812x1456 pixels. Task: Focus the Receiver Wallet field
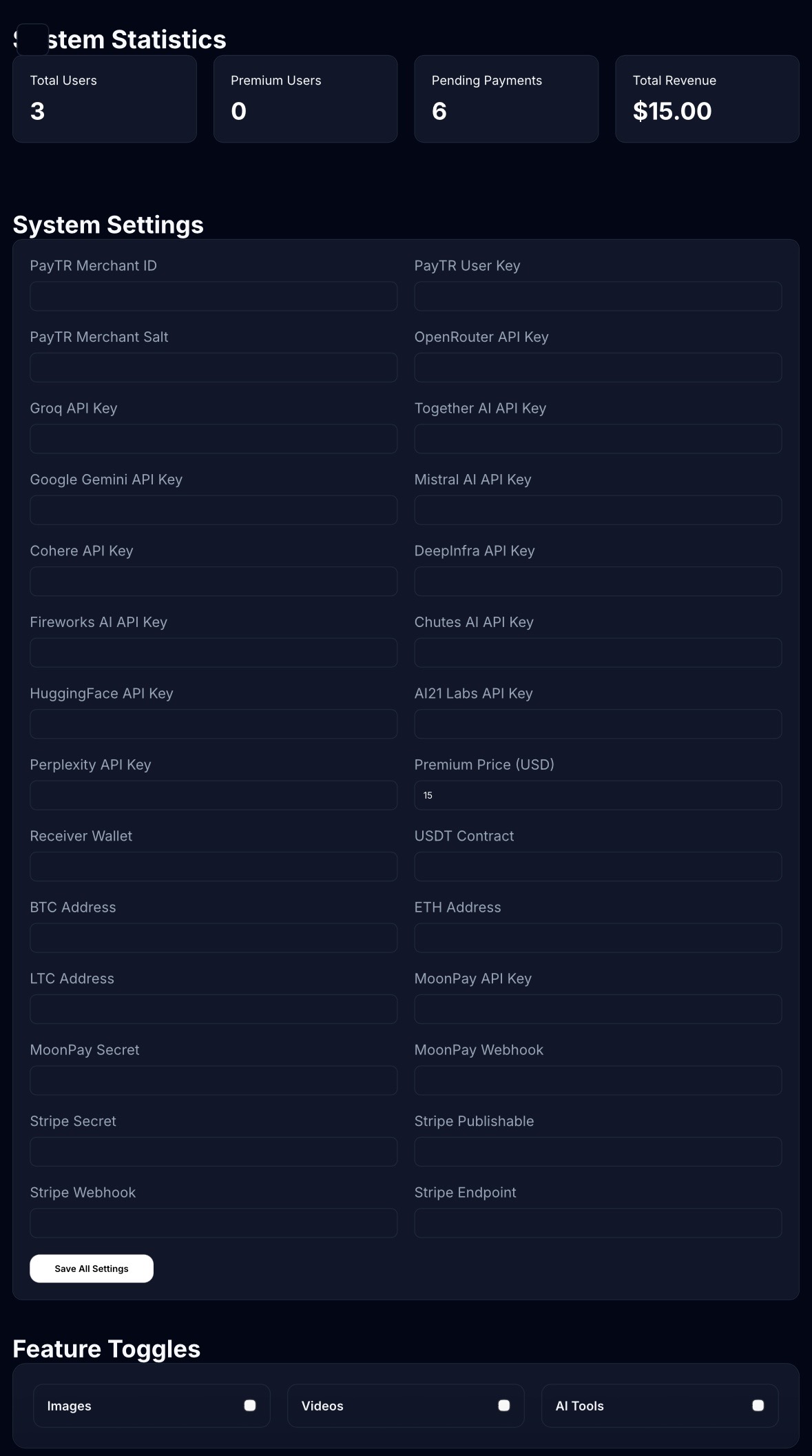coord(214,866)
